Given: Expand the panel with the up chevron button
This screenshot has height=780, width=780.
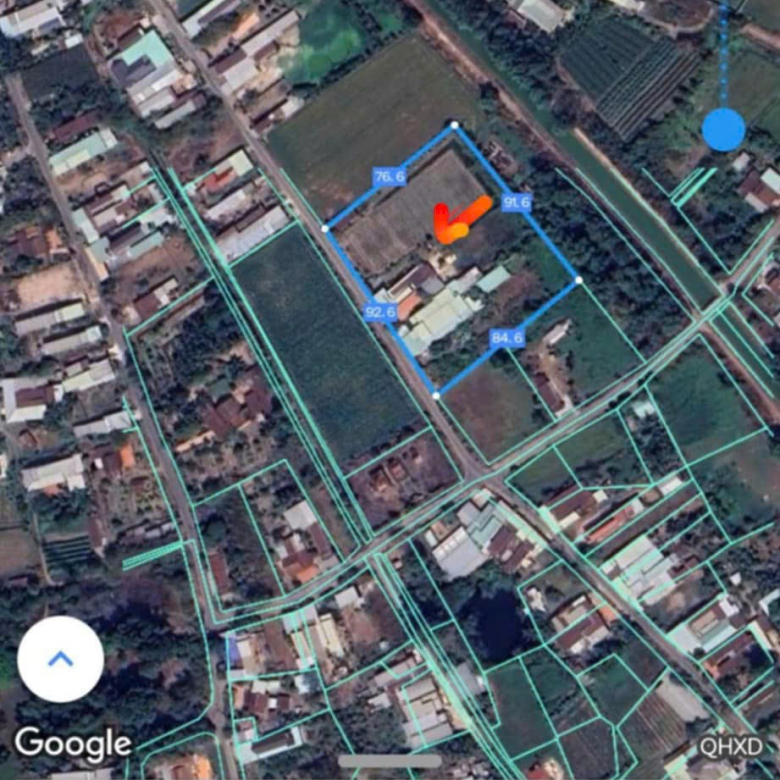Looking at the screenshot, I should (x=61, y=658).
